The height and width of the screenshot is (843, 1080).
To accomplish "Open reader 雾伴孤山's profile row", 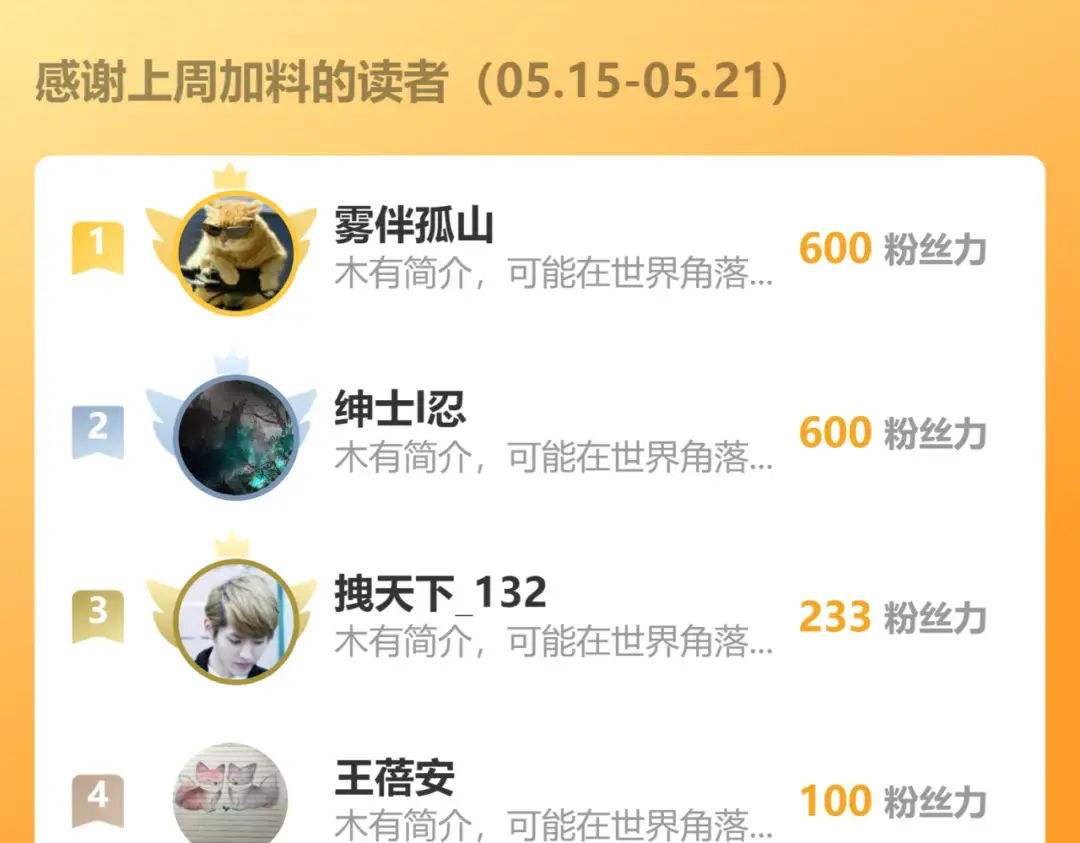I will [540, 248].
